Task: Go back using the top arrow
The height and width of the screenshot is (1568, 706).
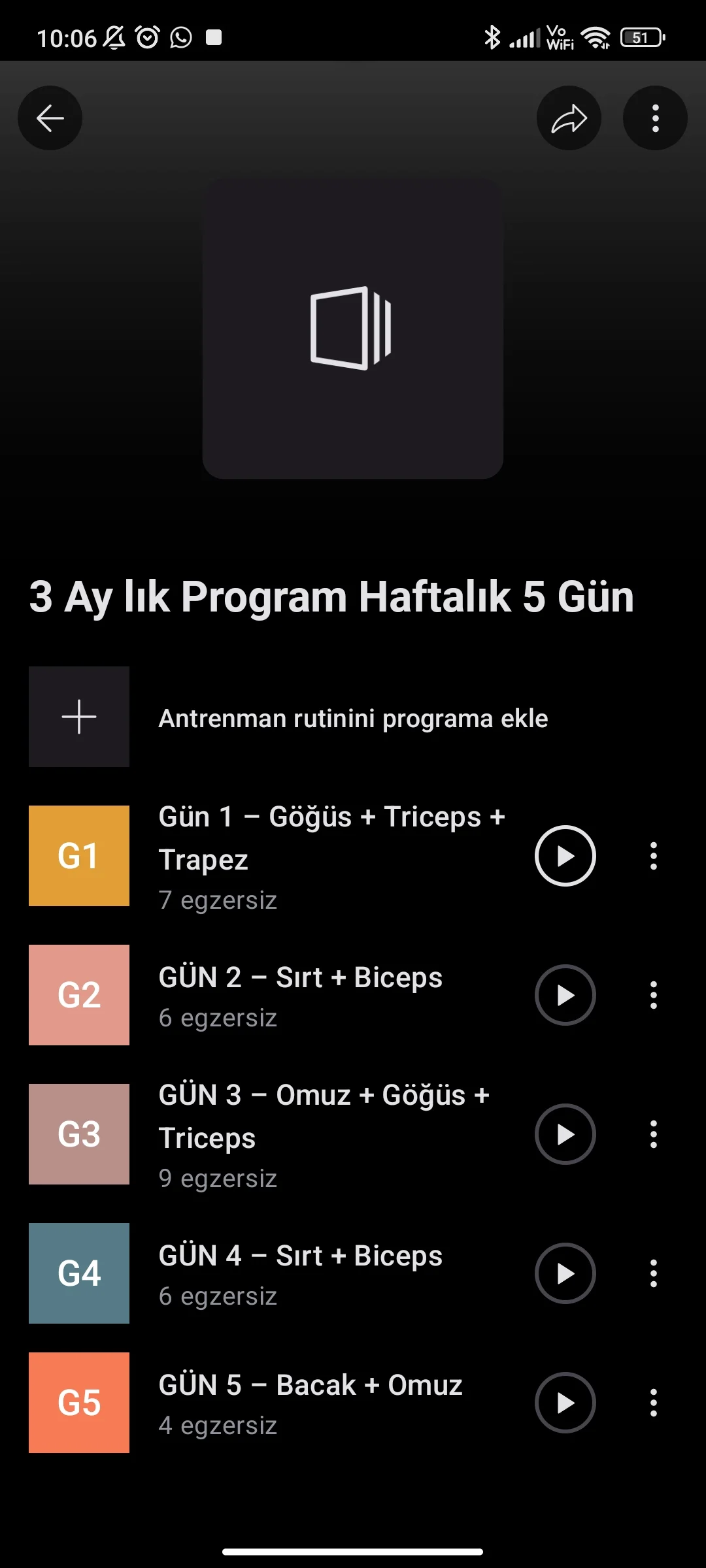Action: pos(50,118)
